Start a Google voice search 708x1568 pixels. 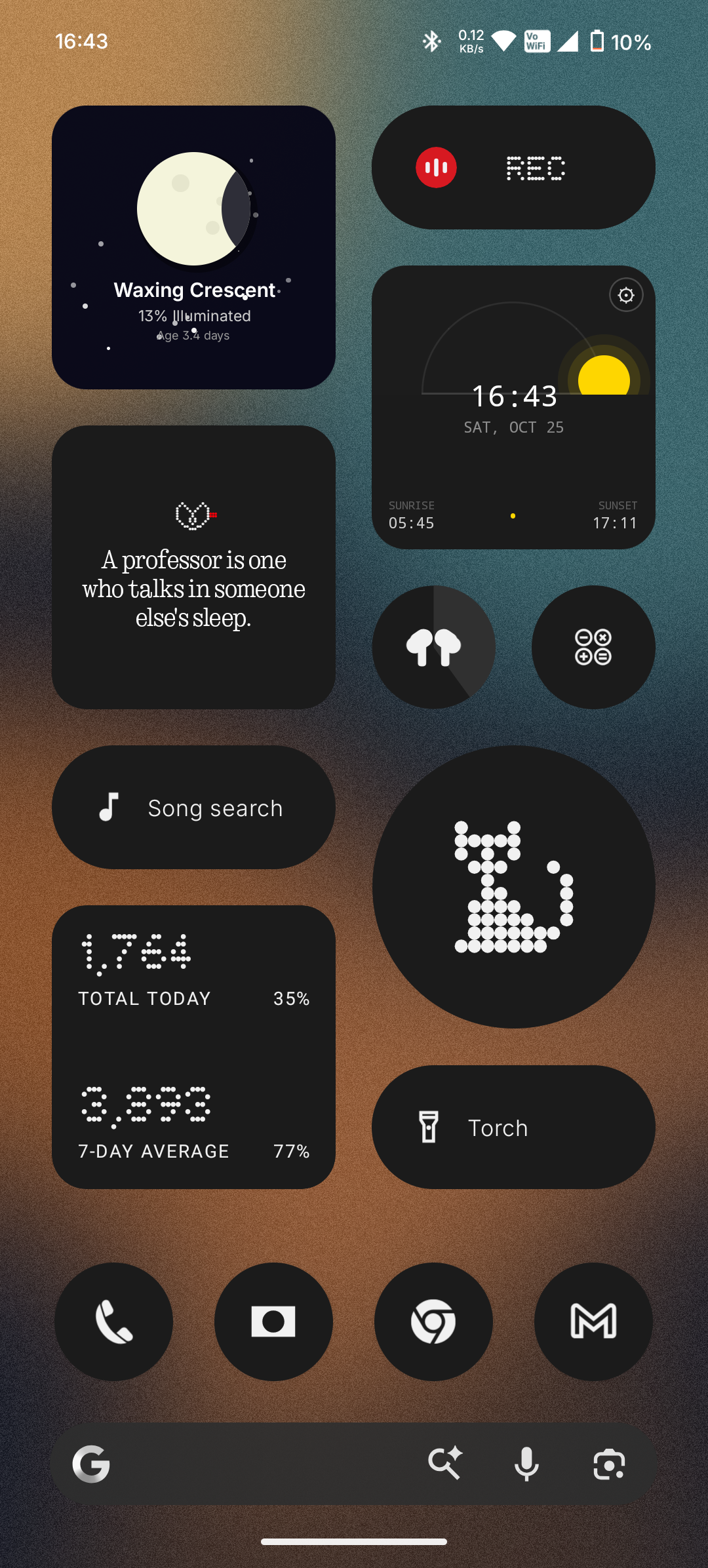click(526, 1464)
